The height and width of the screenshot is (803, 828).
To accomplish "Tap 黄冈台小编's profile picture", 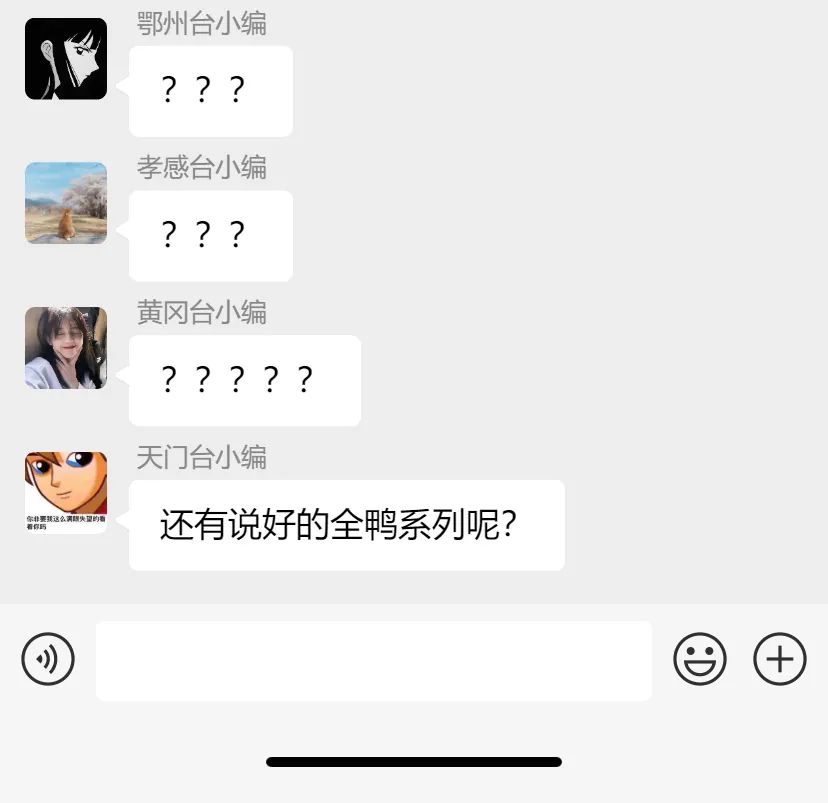I will tap(66, 348).
